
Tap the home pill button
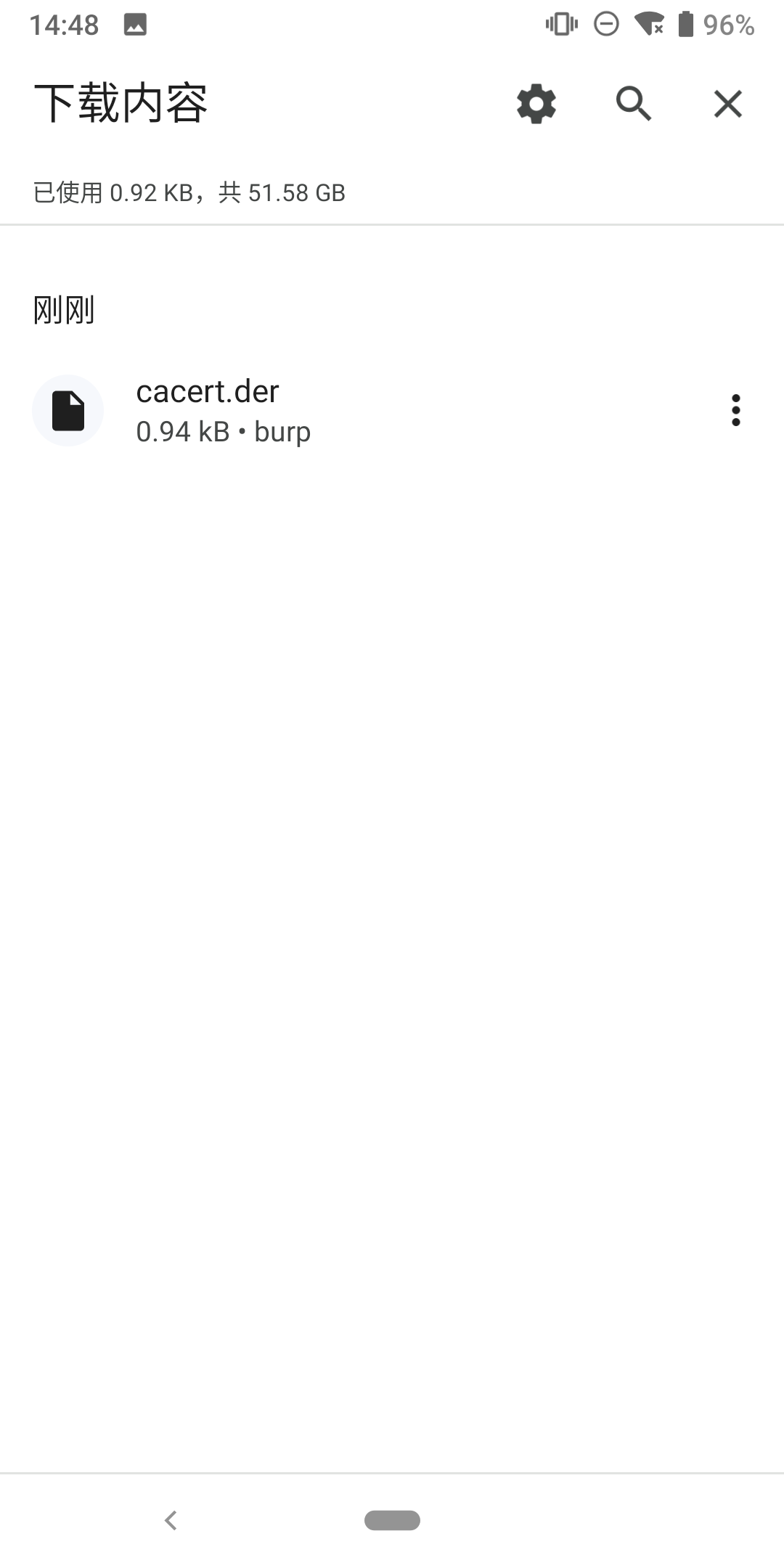[x=392, y=1520]
